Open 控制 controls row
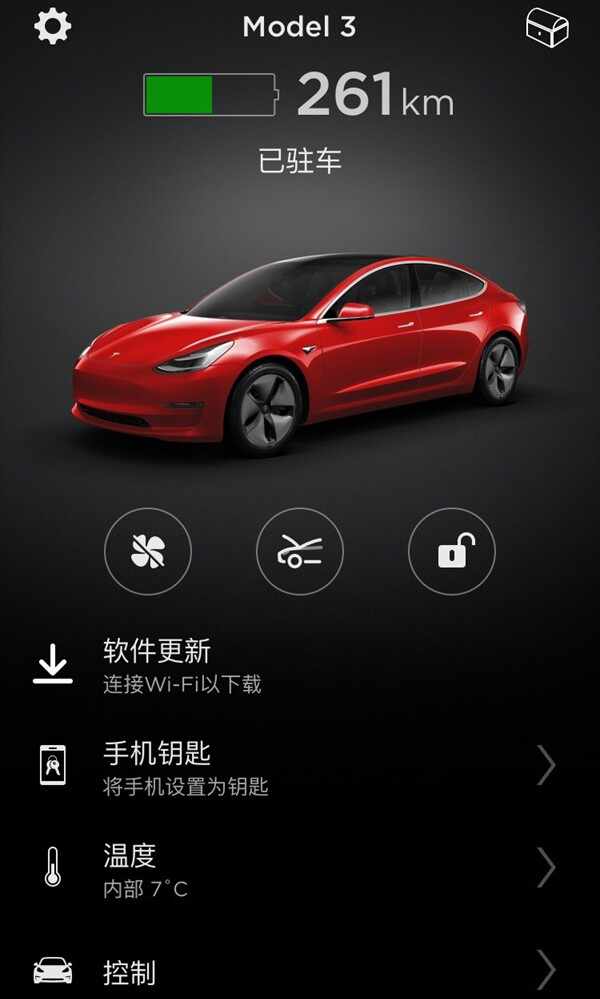Image resolution: width=600 pixels, height=999 pixels. [x=300, y=970]
